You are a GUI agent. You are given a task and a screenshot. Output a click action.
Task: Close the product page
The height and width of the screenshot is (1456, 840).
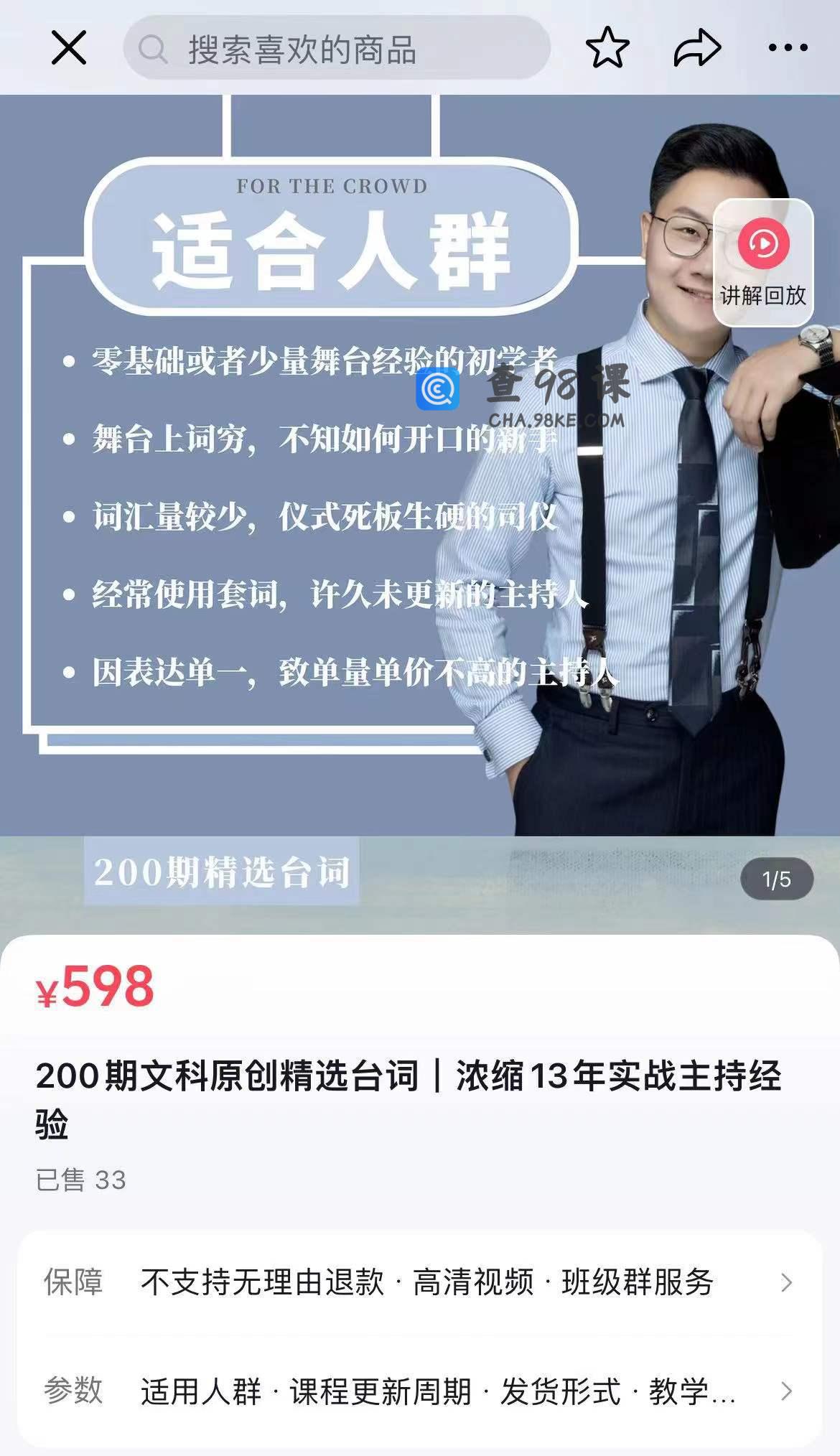(69, 48)
